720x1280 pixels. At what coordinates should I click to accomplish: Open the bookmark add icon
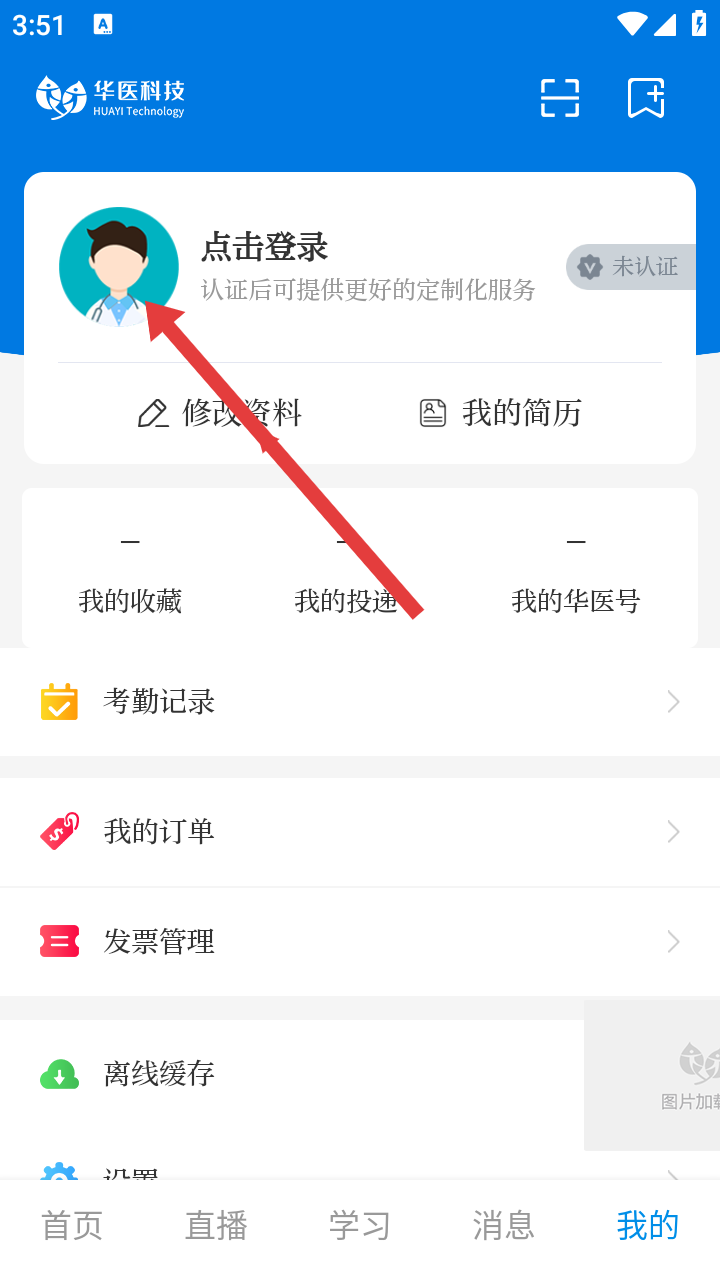click(x=646, y=98)
